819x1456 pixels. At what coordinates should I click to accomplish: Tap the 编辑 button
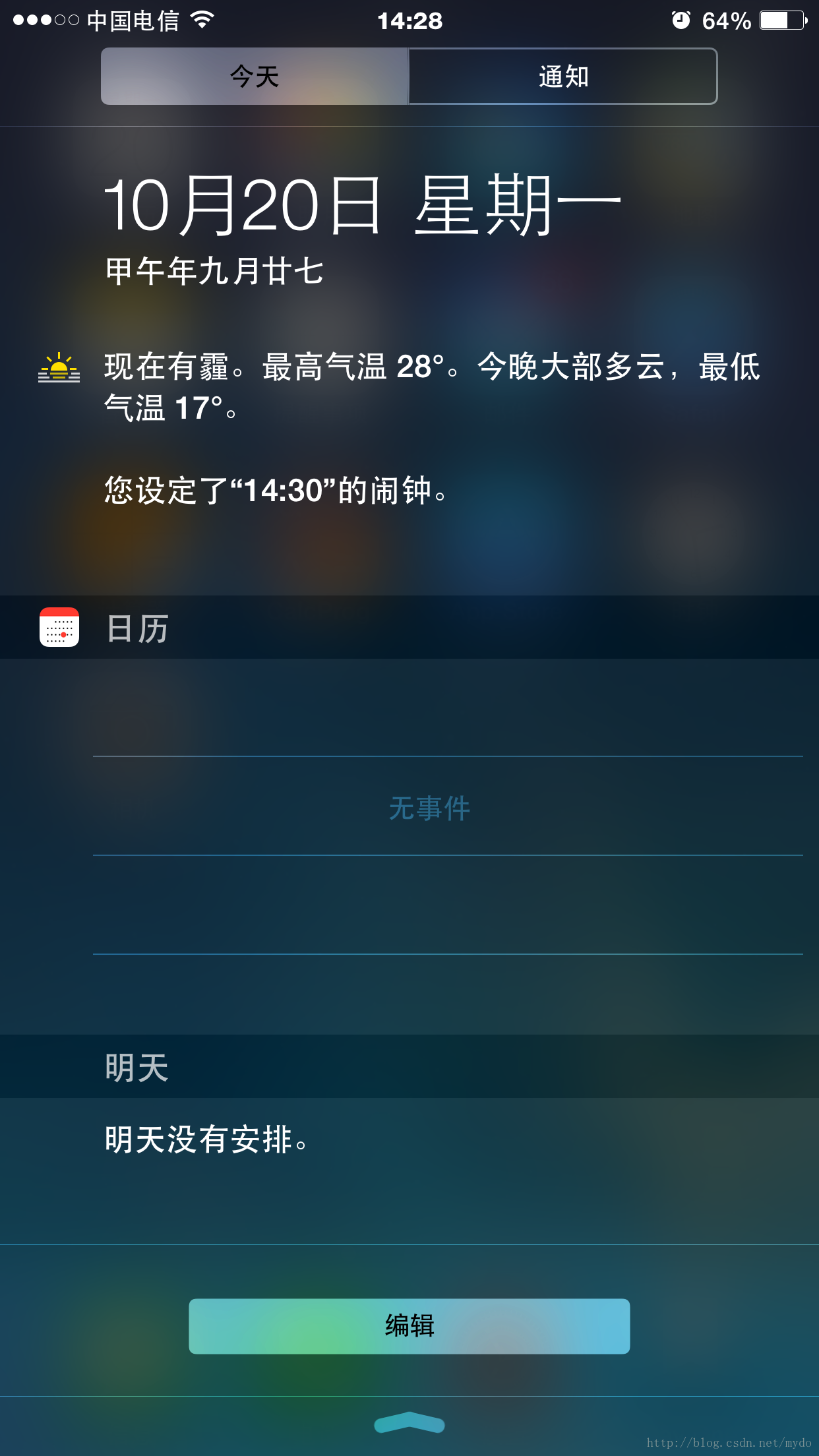coord(409,1326)
